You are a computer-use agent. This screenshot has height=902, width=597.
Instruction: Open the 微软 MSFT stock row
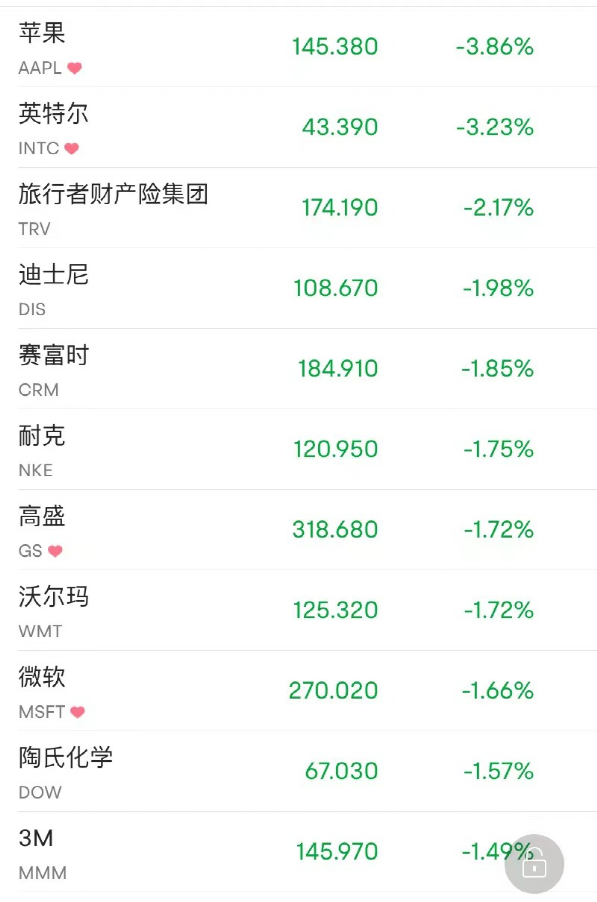click(298, 691)
